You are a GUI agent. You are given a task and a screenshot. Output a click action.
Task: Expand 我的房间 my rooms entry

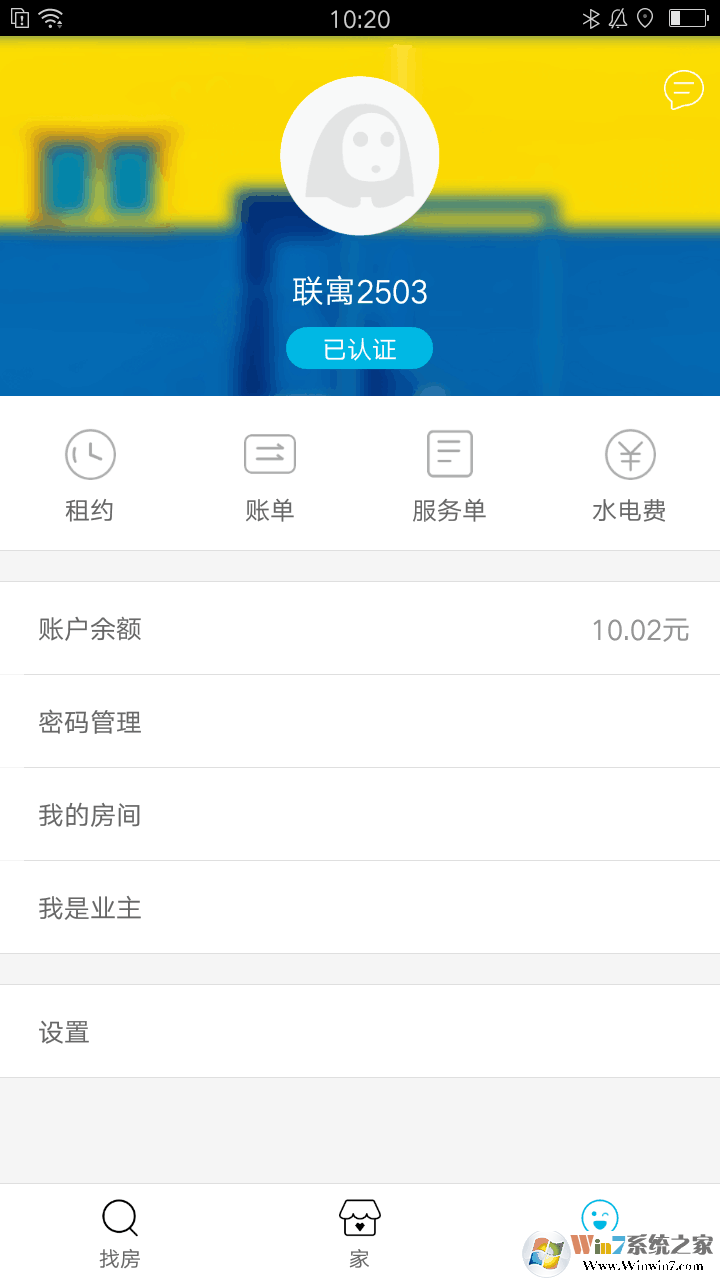[x=360, y=815]
